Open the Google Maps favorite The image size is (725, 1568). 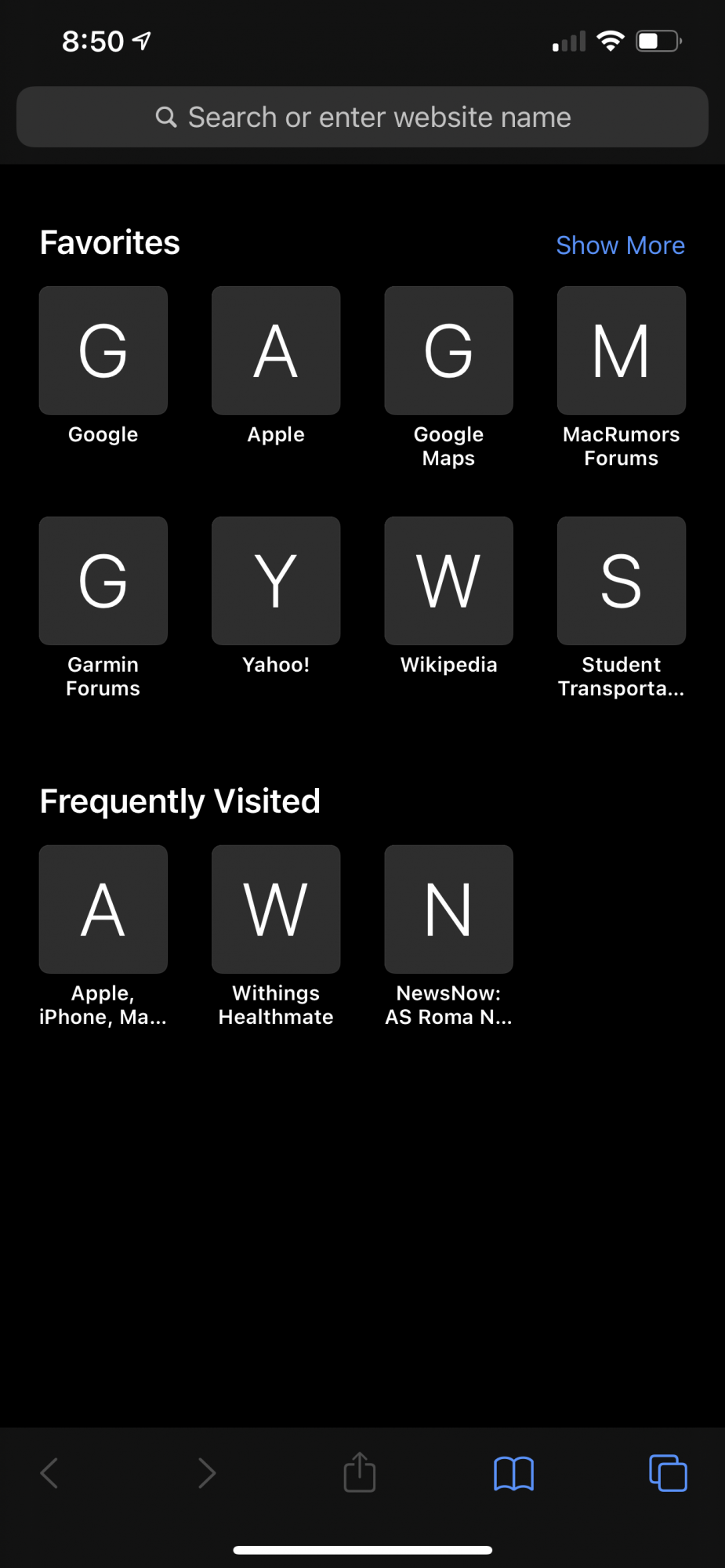click(x=448, y=350)
